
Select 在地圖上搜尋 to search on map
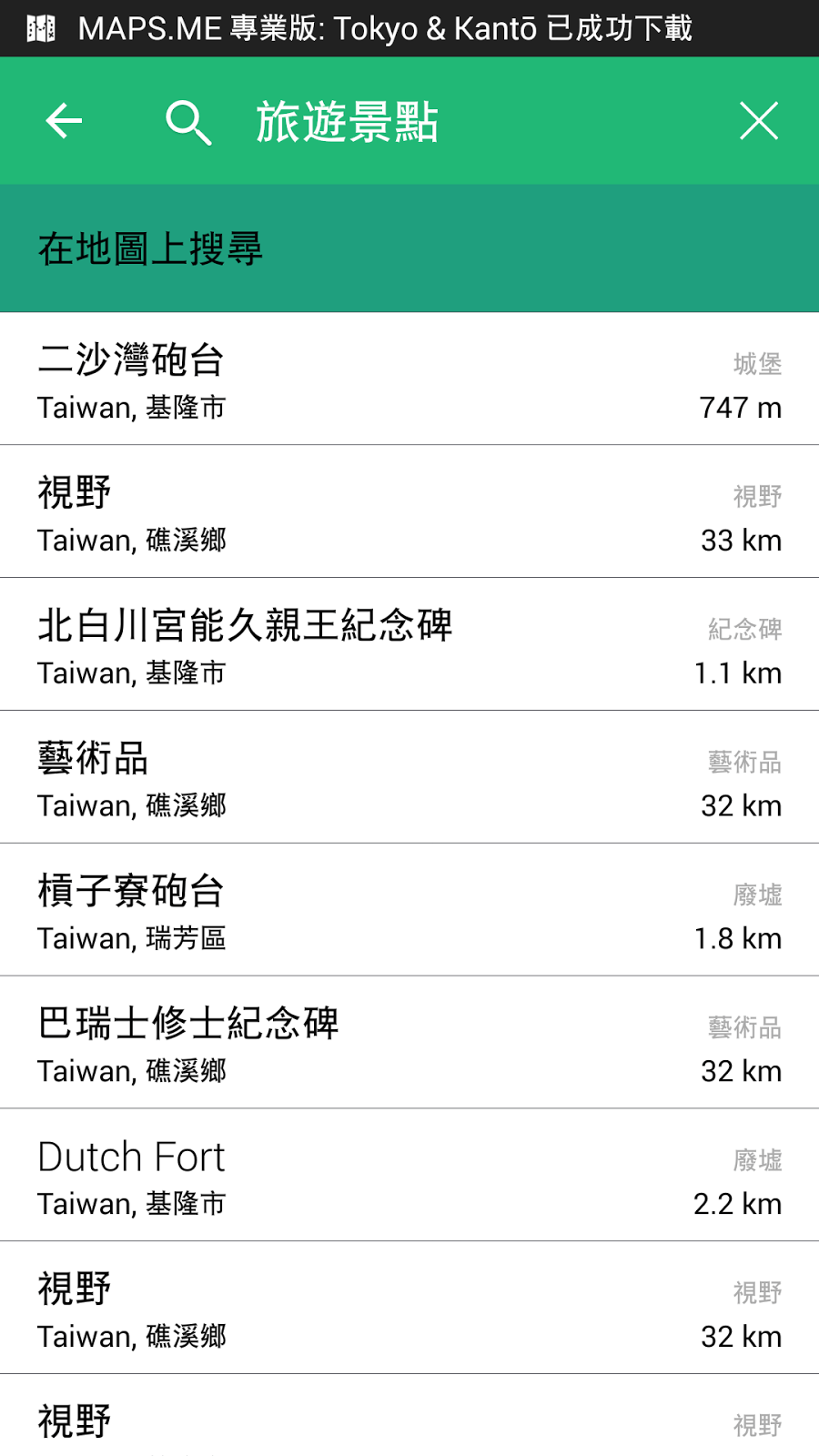point(409,248)
